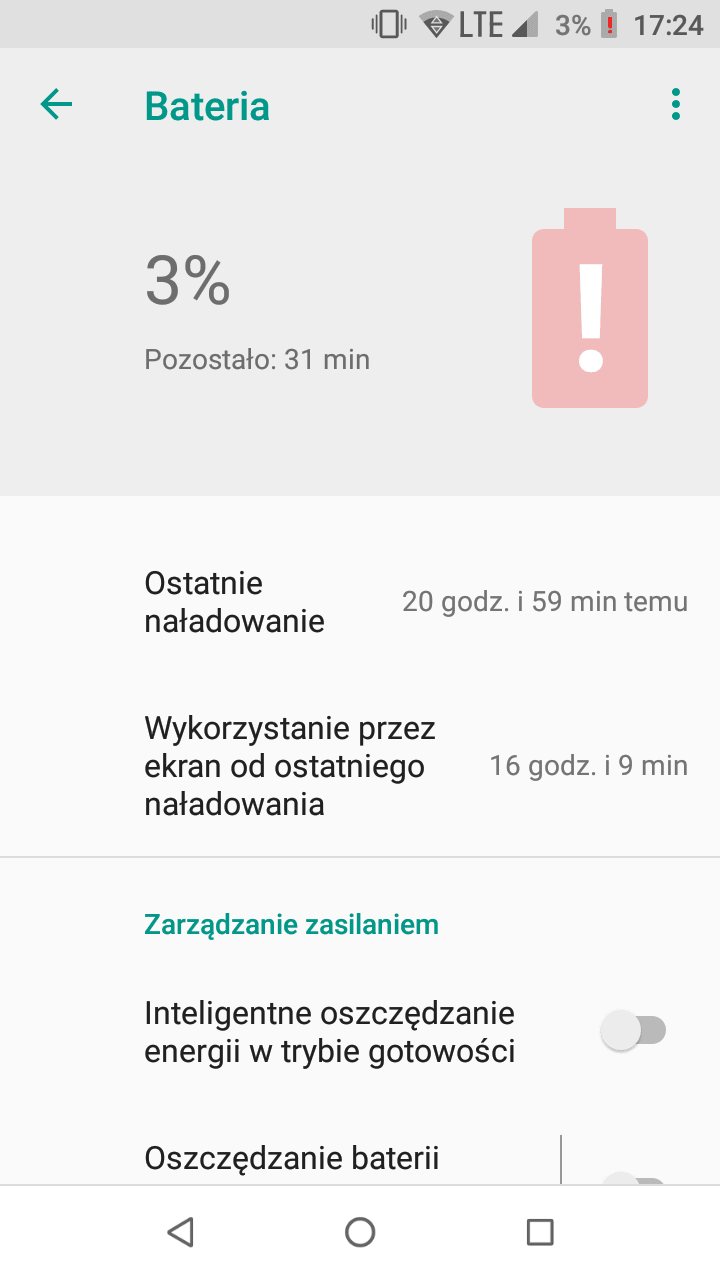The height and width of the screenshot is (1280, 720).
Task: Open the three-dot overflow menu
Action: [x=676, y=104]
